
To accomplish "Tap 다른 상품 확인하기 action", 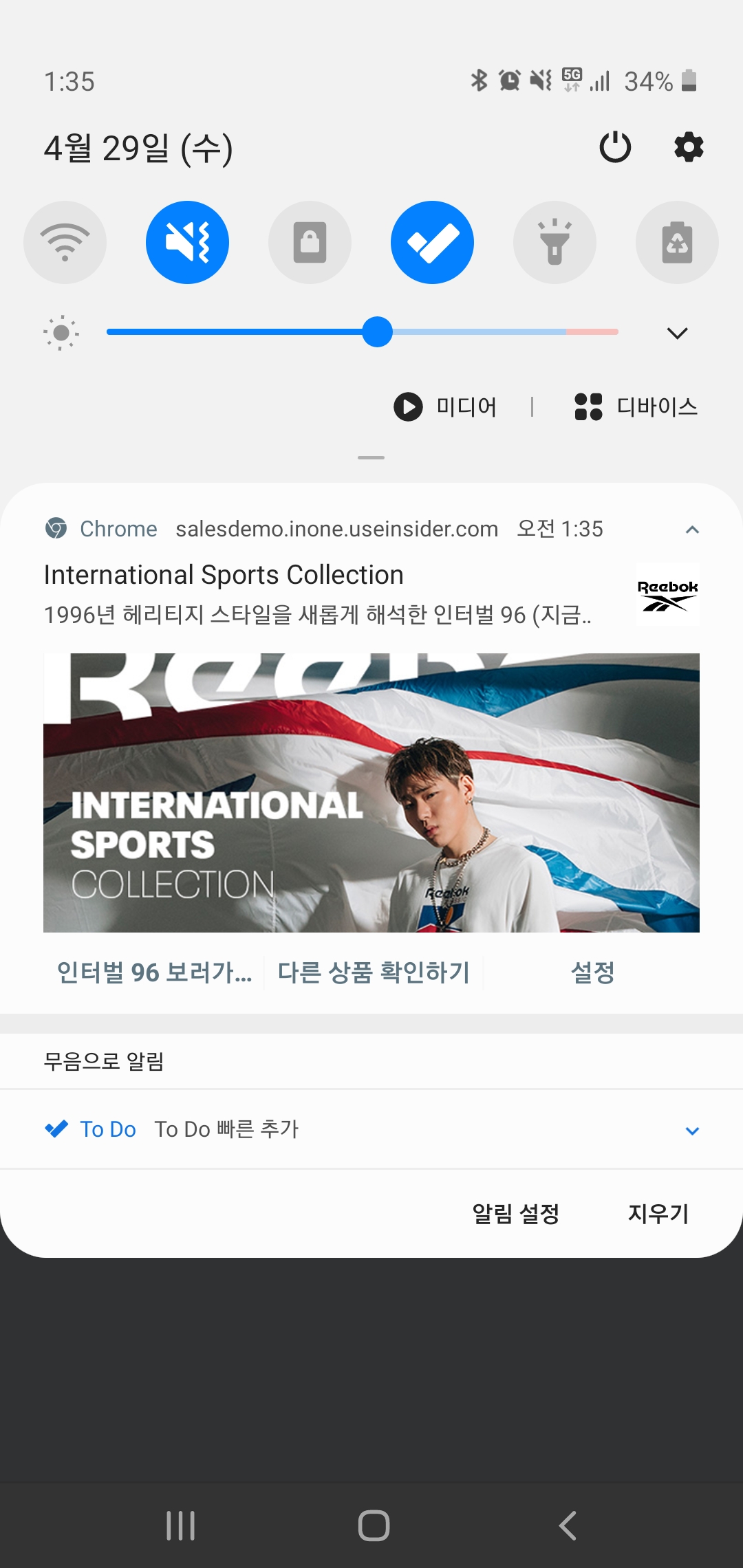I will coord(374,972).
